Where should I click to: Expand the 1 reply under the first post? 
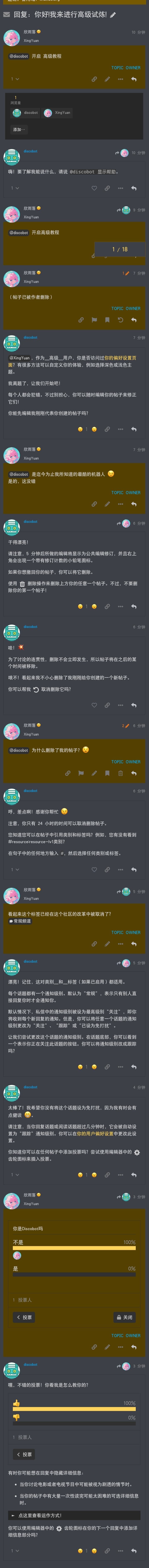coord(15,79)
